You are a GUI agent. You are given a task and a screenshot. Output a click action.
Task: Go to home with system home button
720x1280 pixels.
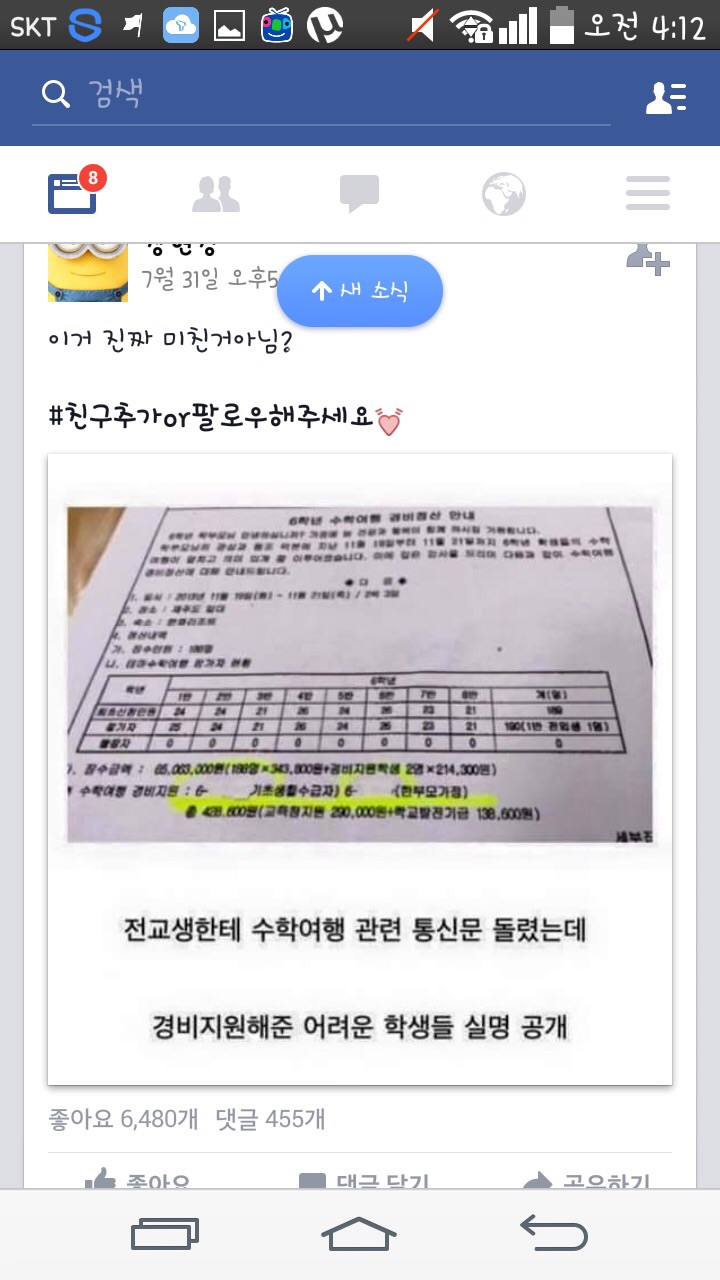(x=359, y=1234)
